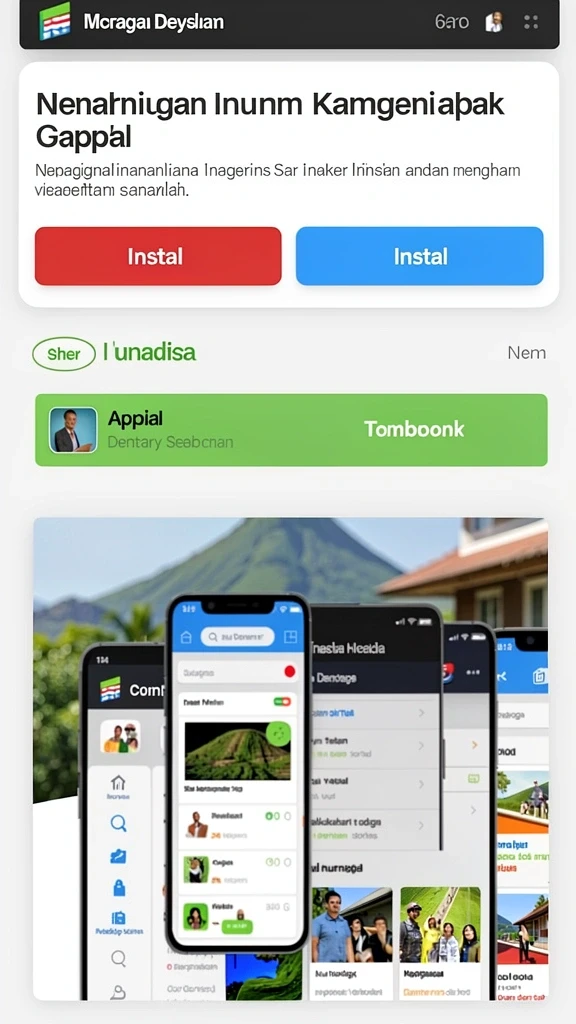The height and width of the screenshot is (1024, 576).
Task: Open the Nem link
Action: click(526, 353)
